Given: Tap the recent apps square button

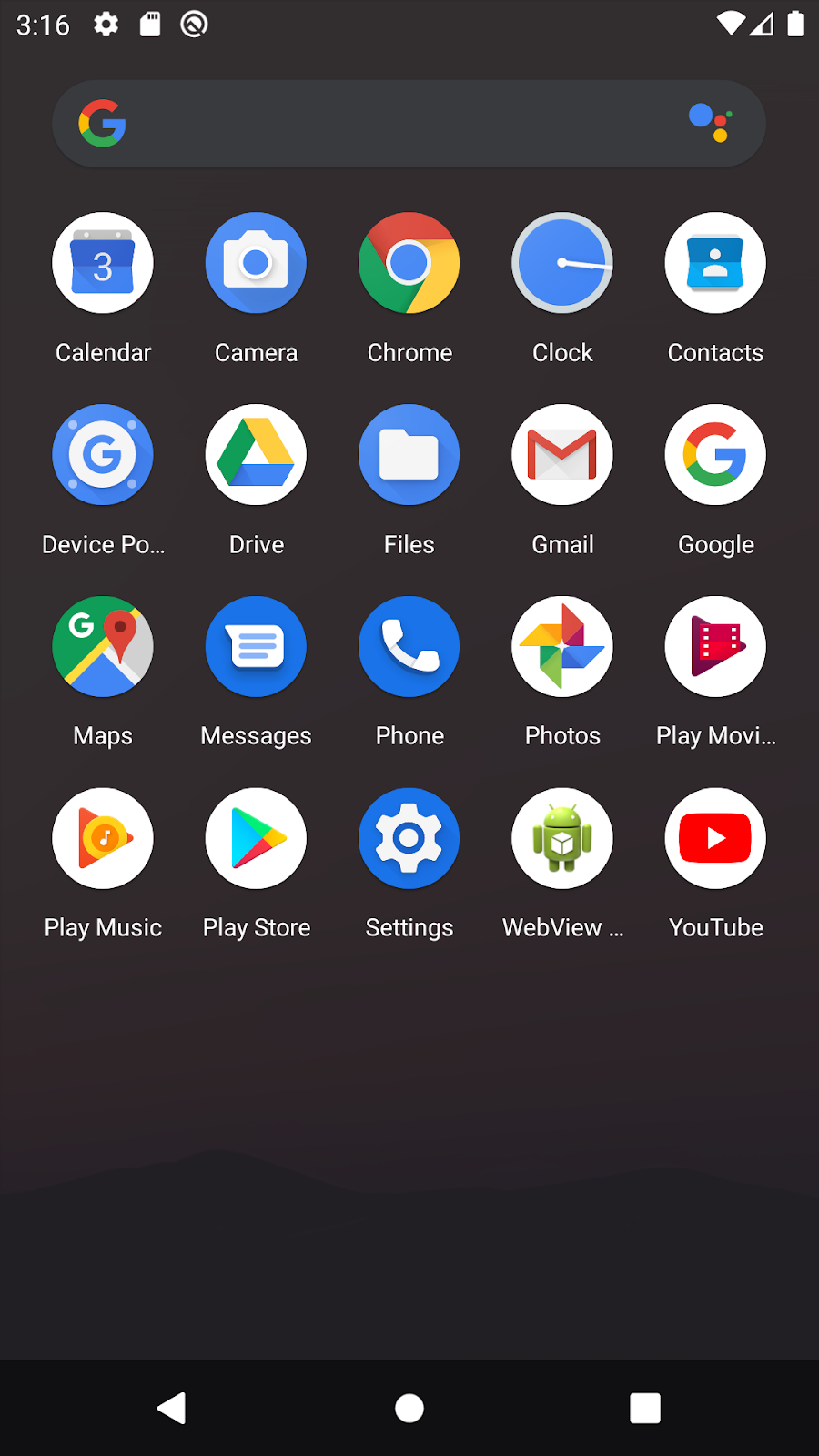Looking at the screenshot, I should pyautogui.click(x=645, y=1408).
